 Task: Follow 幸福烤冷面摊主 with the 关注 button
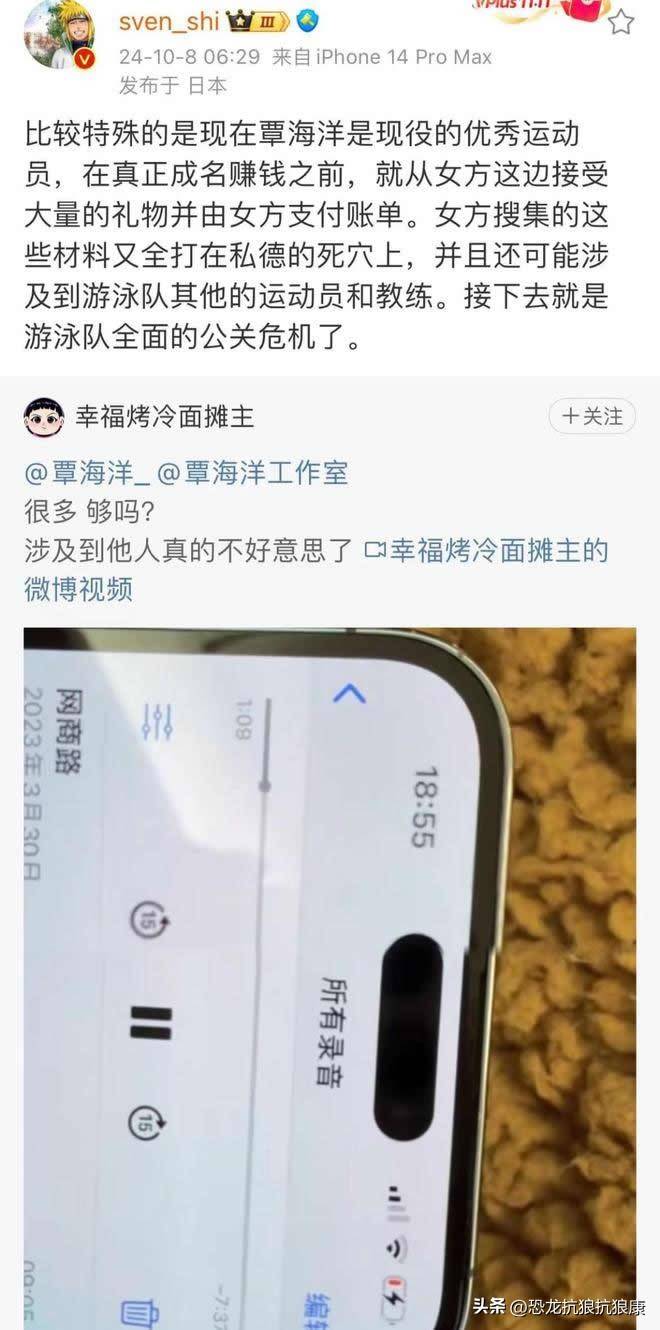(x=593, y=416)
